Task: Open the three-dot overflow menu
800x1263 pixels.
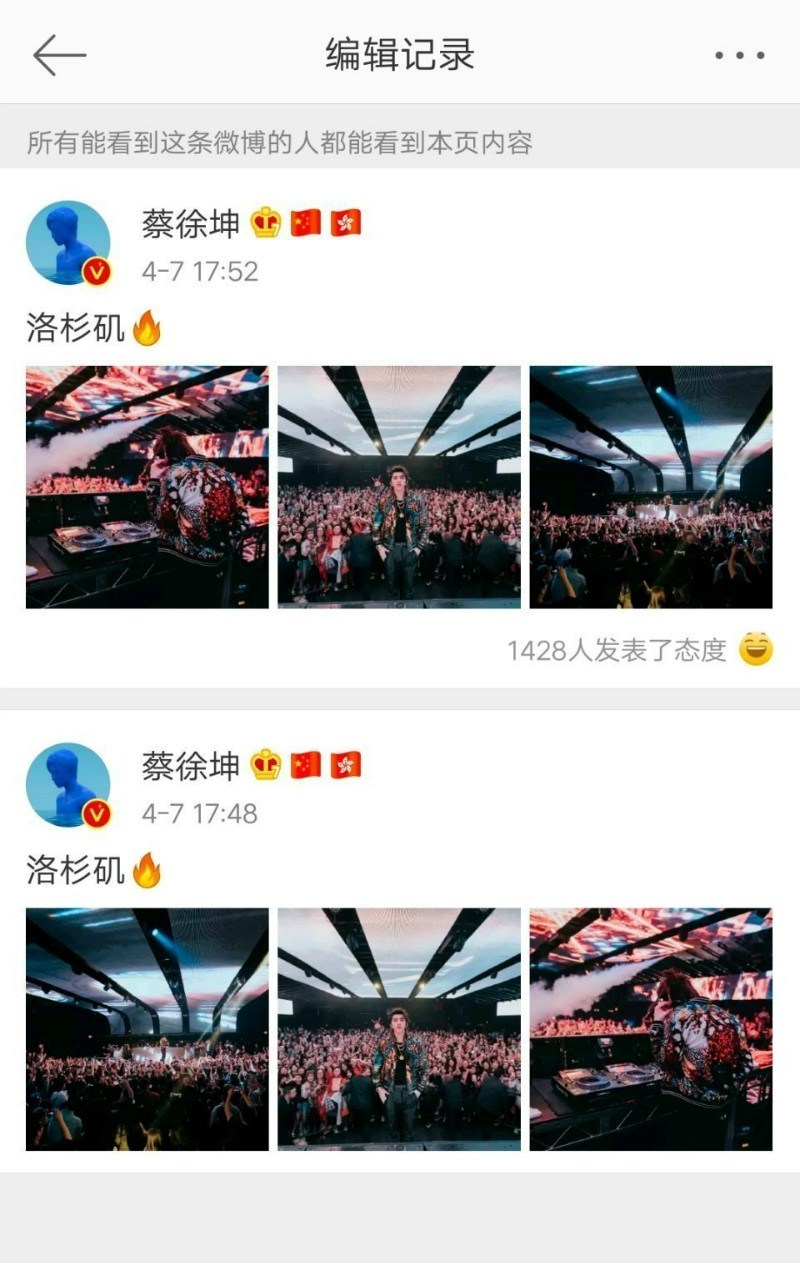Action: click(740, 55)
